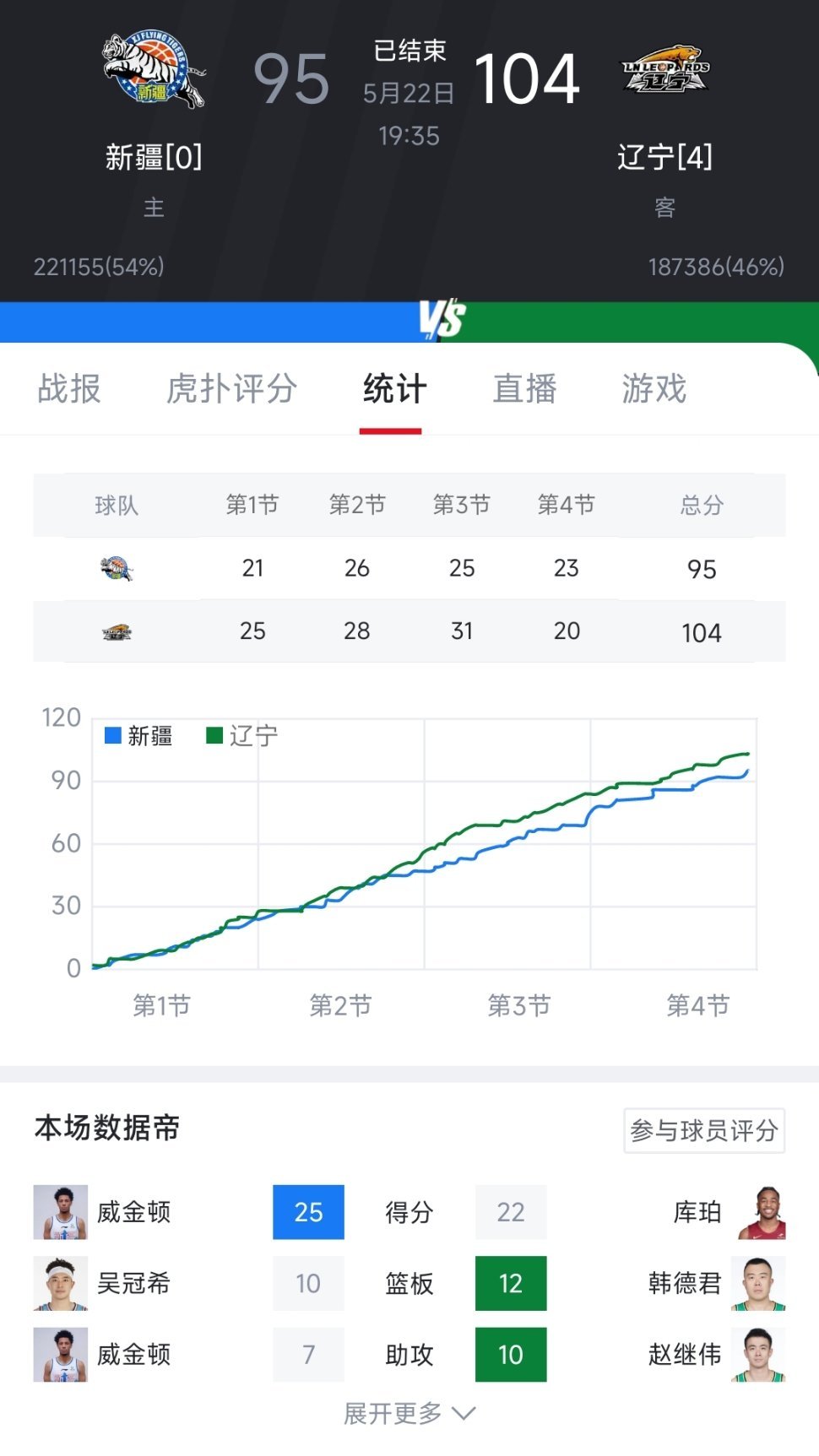Viewport: 819px width, 1456px height.
Task: Click 赵继伟's player avatar
Action: [758, 1356]
